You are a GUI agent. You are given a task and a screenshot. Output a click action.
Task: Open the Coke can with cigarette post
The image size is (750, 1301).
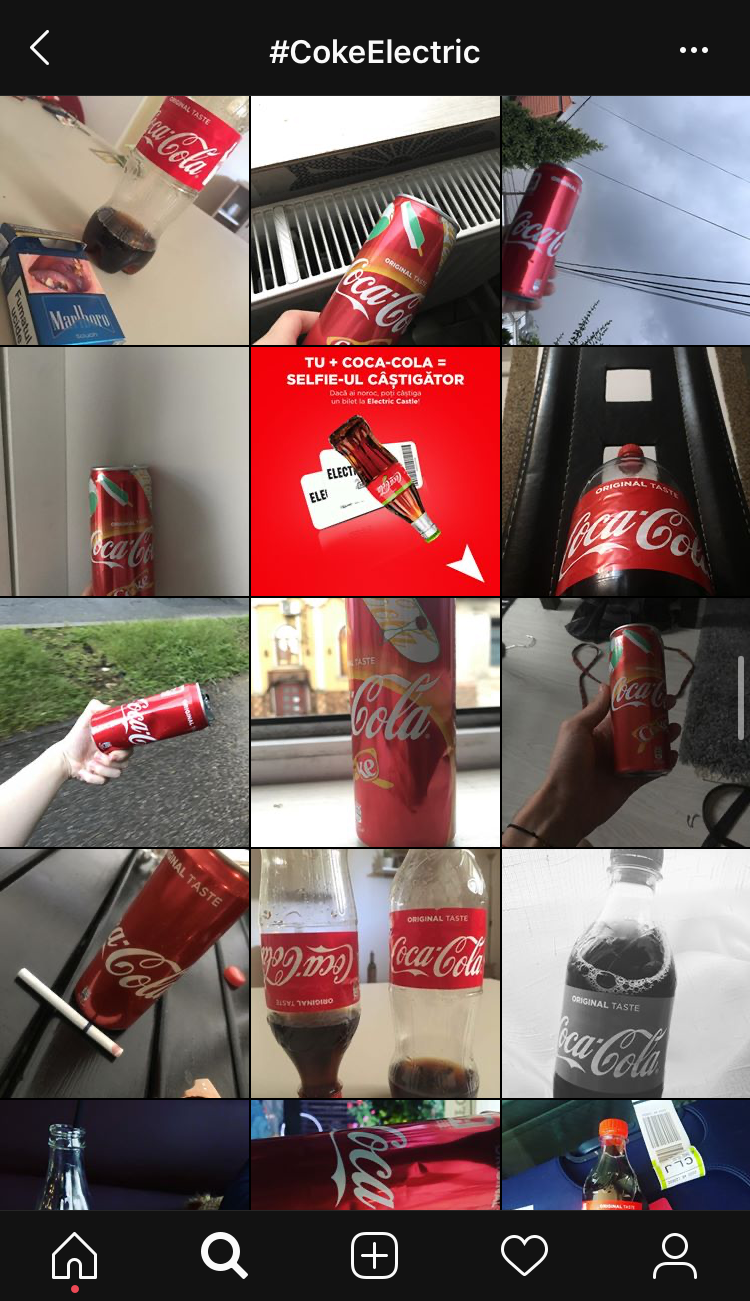coord(124,973)
